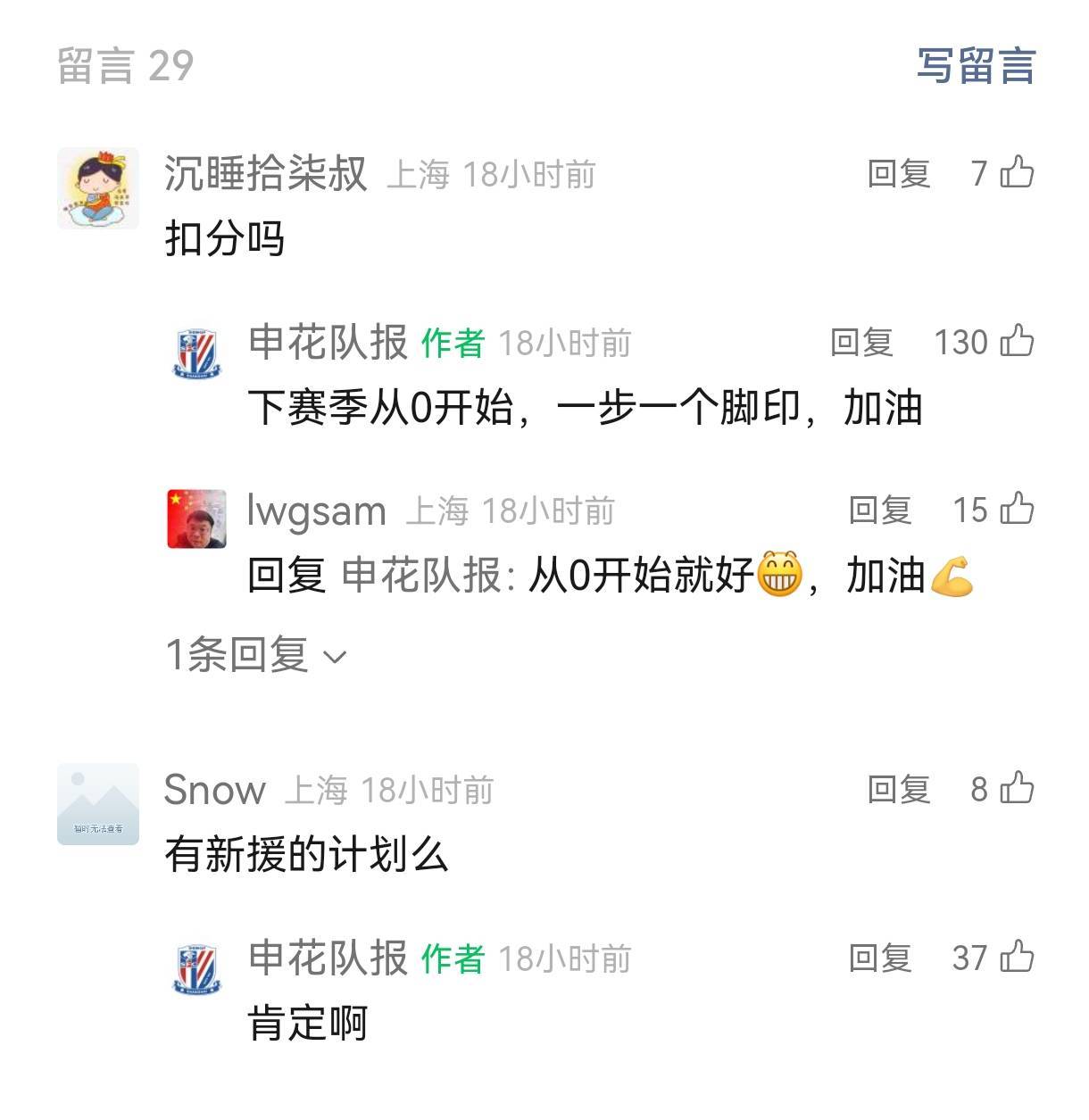1089x1120 pixels.
Task: Reply to 申花队报's 肯定啊 comment
Action: pos(879,958)
